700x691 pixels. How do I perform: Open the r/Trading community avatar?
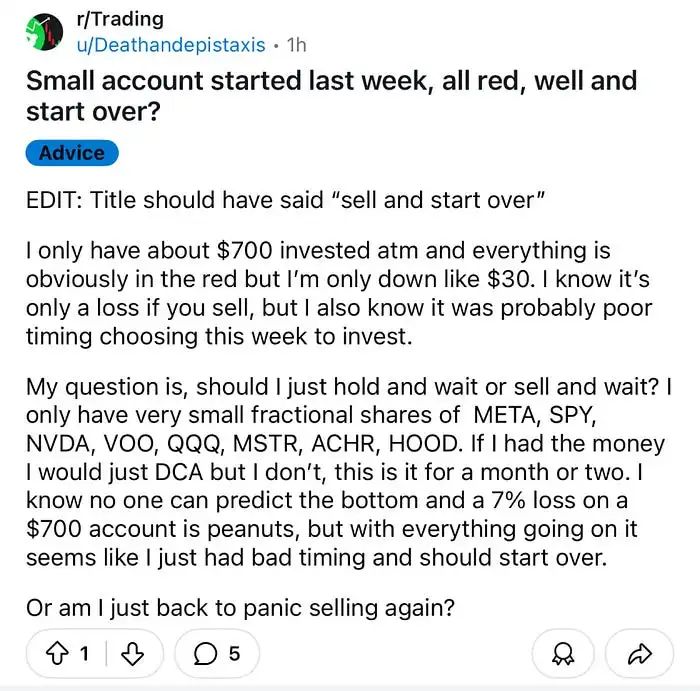(44, 33)
